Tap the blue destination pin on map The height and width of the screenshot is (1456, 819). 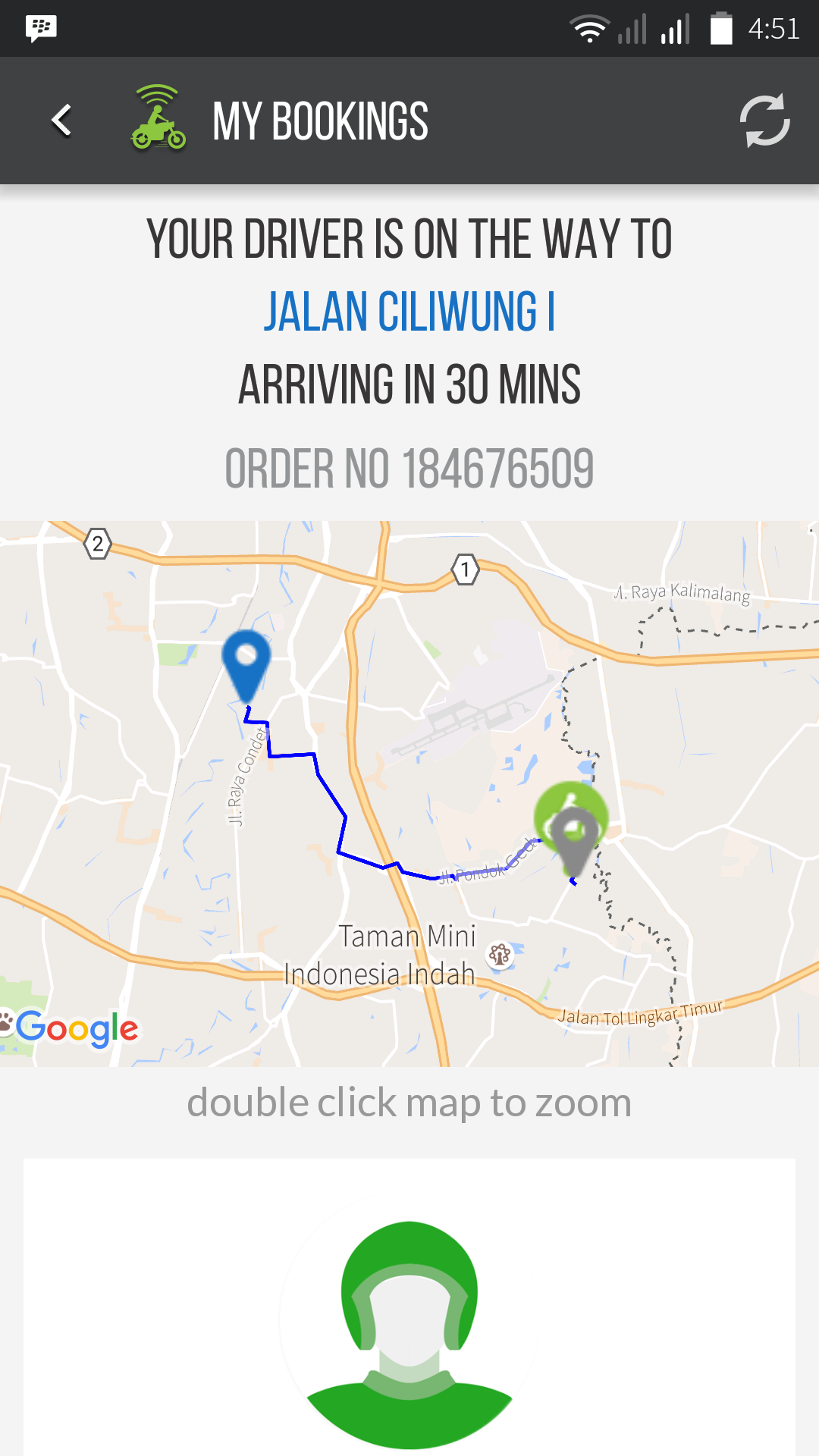tap(246, 661)
